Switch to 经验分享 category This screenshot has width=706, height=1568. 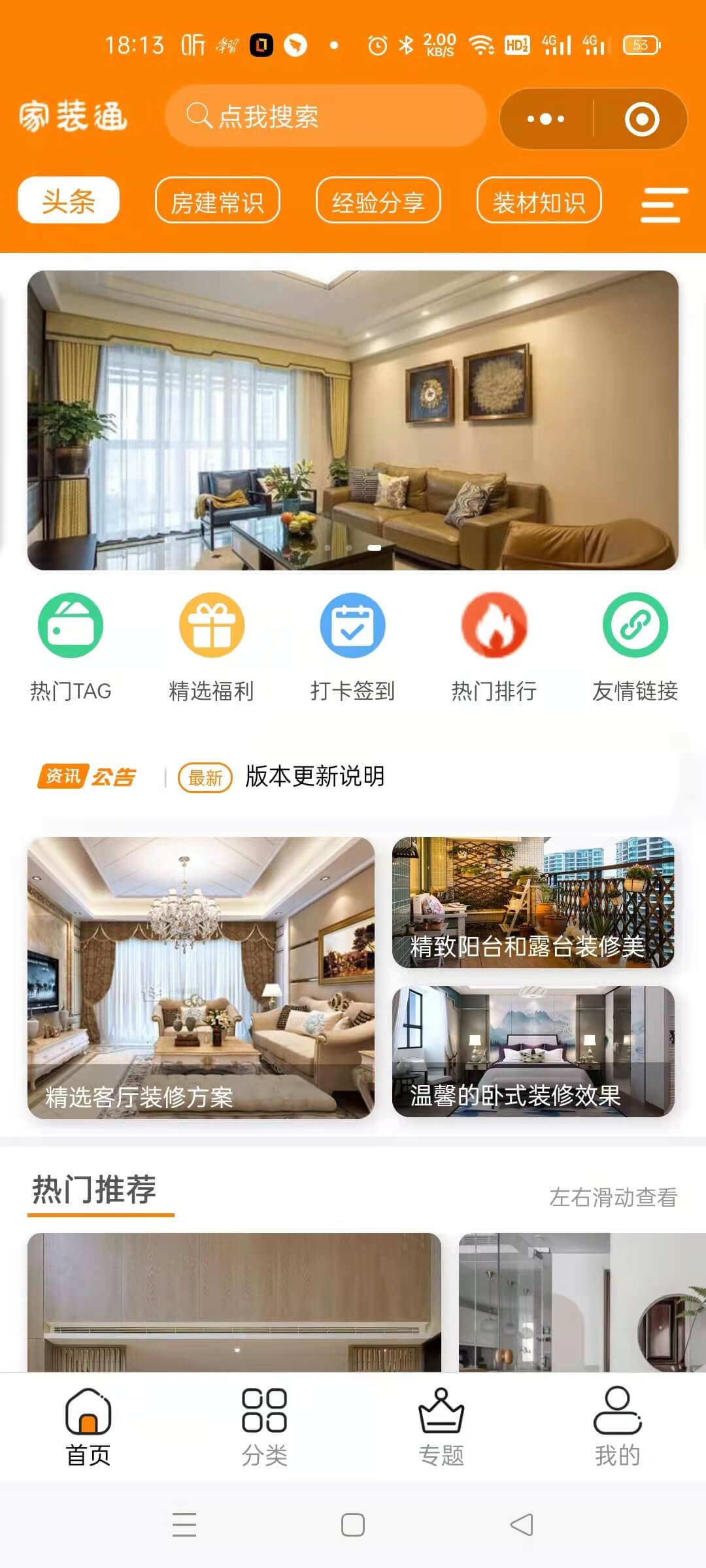[378, 201]
